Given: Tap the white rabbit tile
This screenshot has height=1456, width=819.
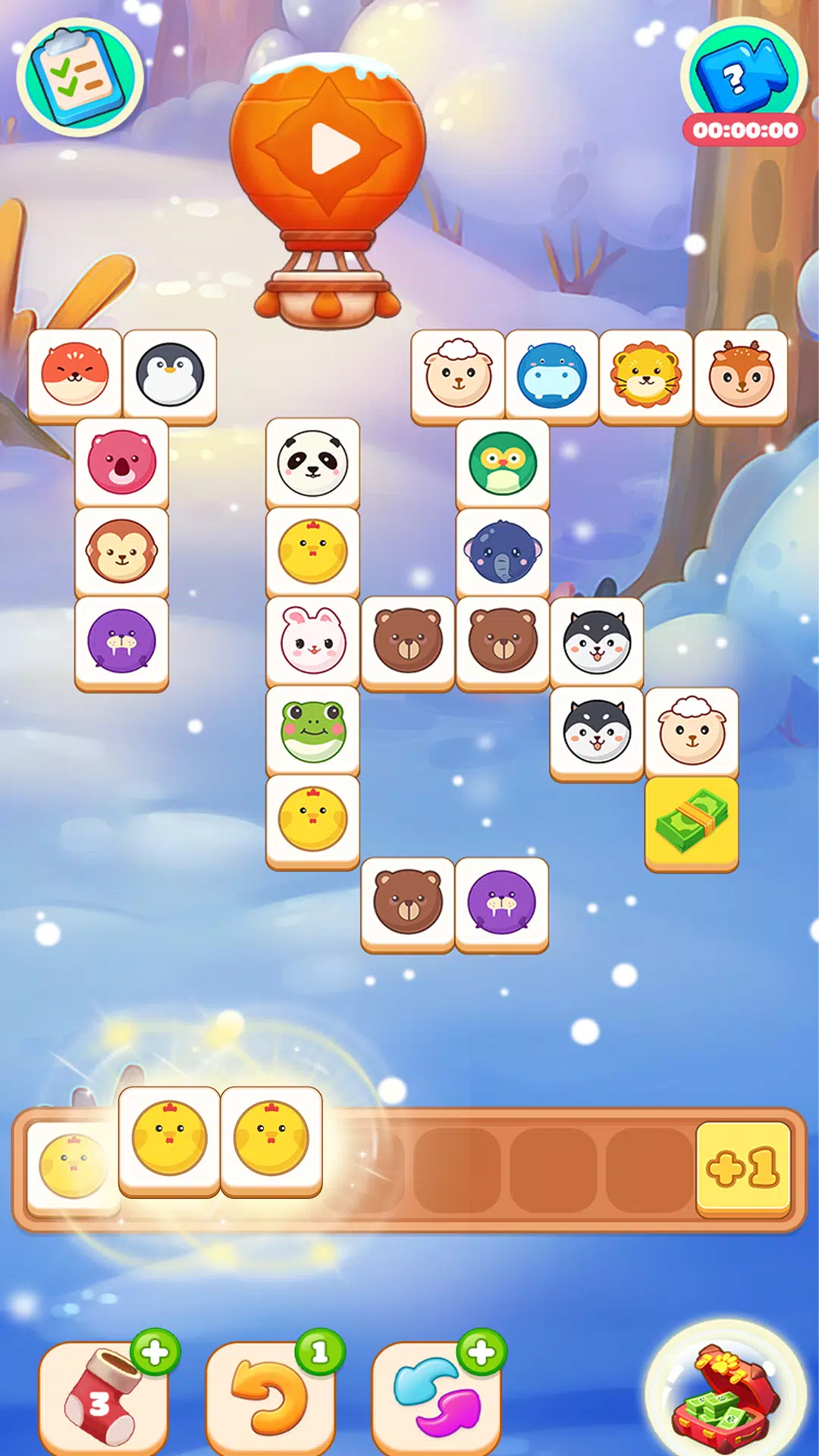Looking at the screenshot, I should pos(312,642).
